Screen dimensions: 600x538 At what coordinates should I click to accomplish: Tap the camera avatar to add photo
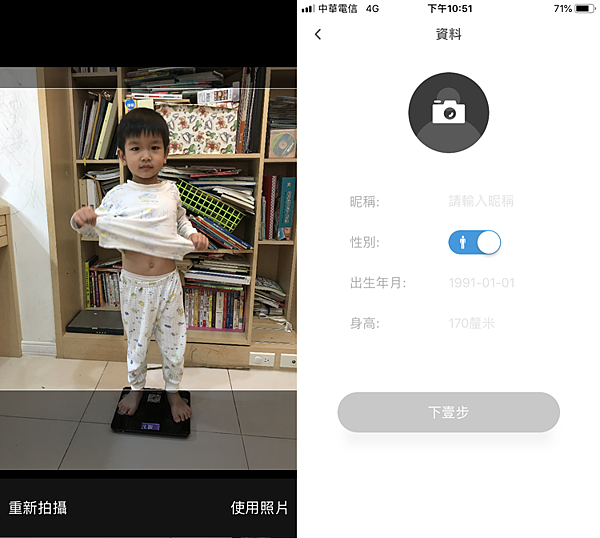449,112
